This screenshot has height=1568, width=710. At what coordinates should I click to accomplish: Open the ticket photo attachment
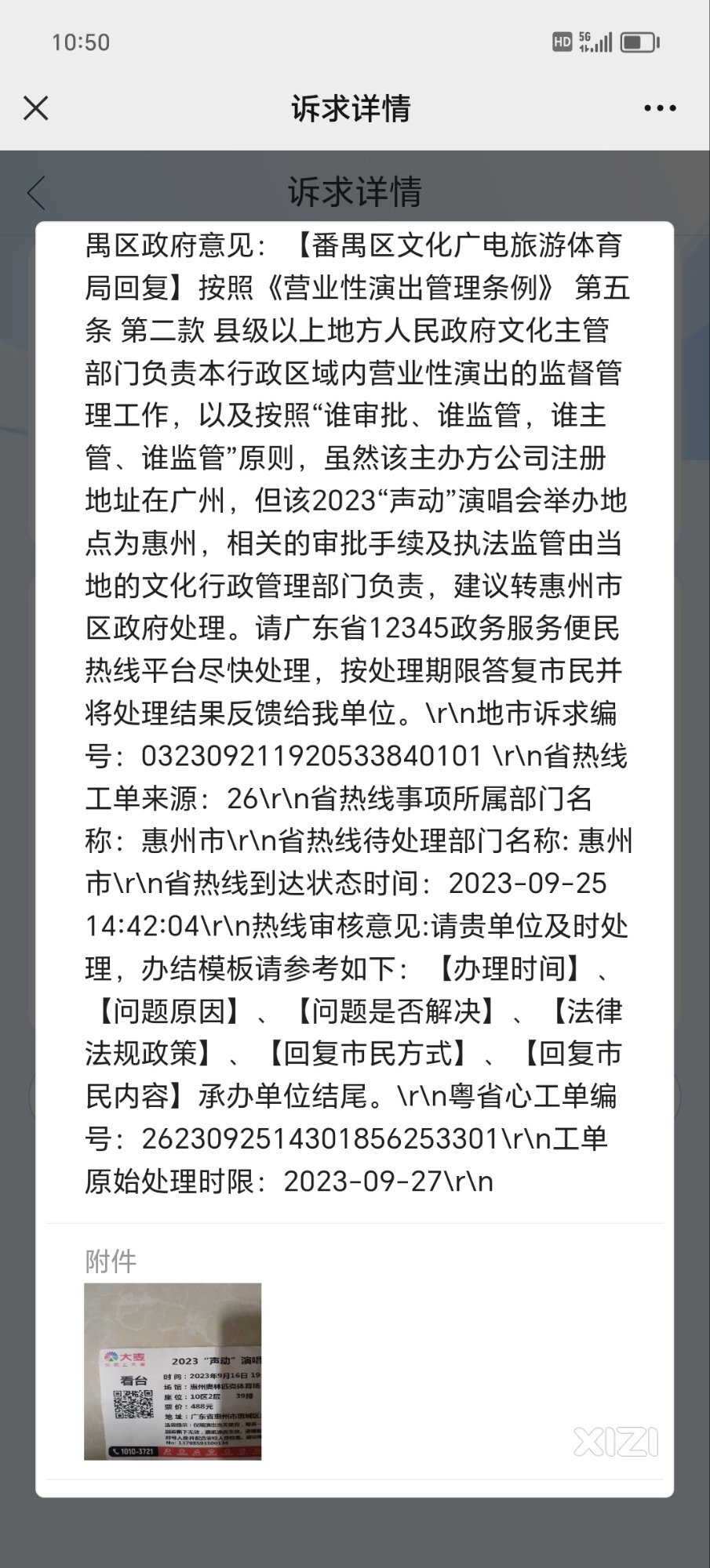coord(173,1371)
